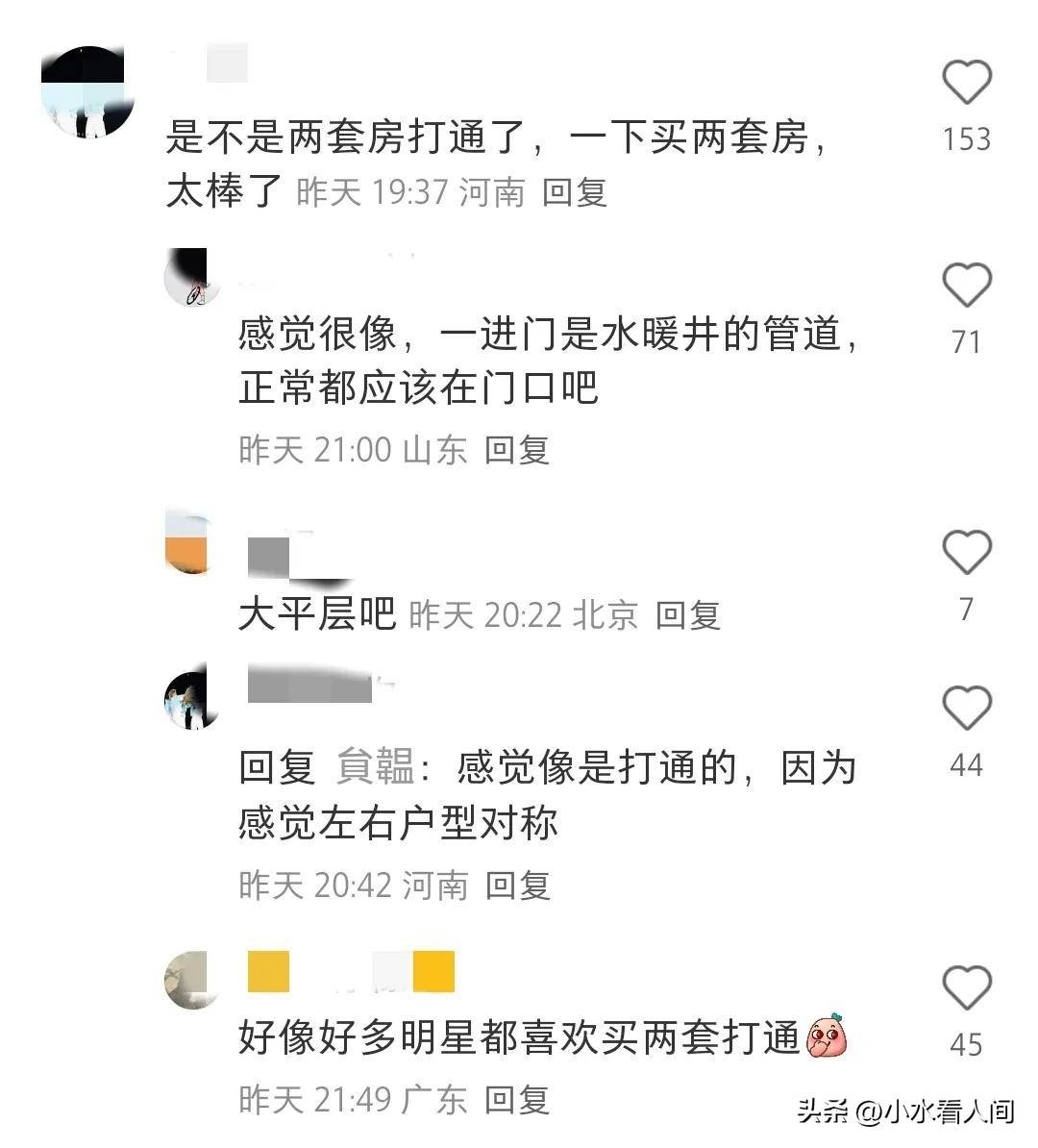Reply to the 太棒了 comment from 河南
The height and width of the screenshot is (1148, 1038).
575,192
